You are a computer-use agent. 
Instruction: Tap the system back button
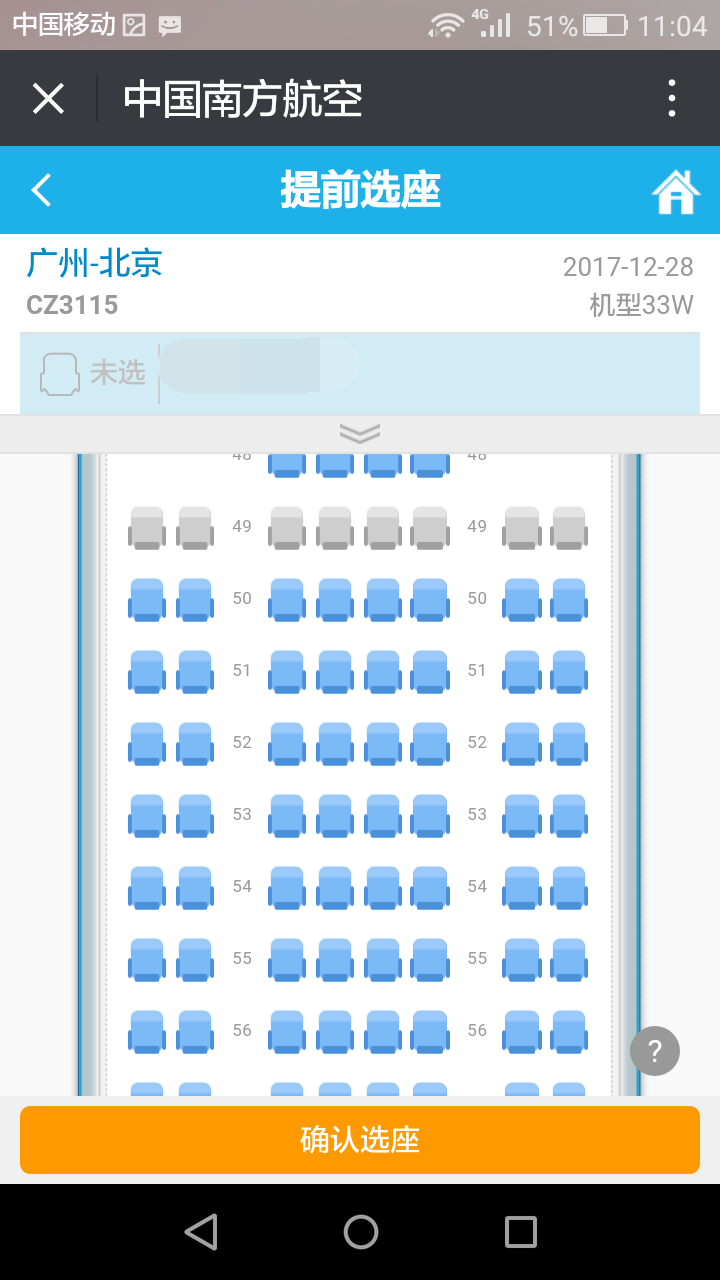point(201,1231)
